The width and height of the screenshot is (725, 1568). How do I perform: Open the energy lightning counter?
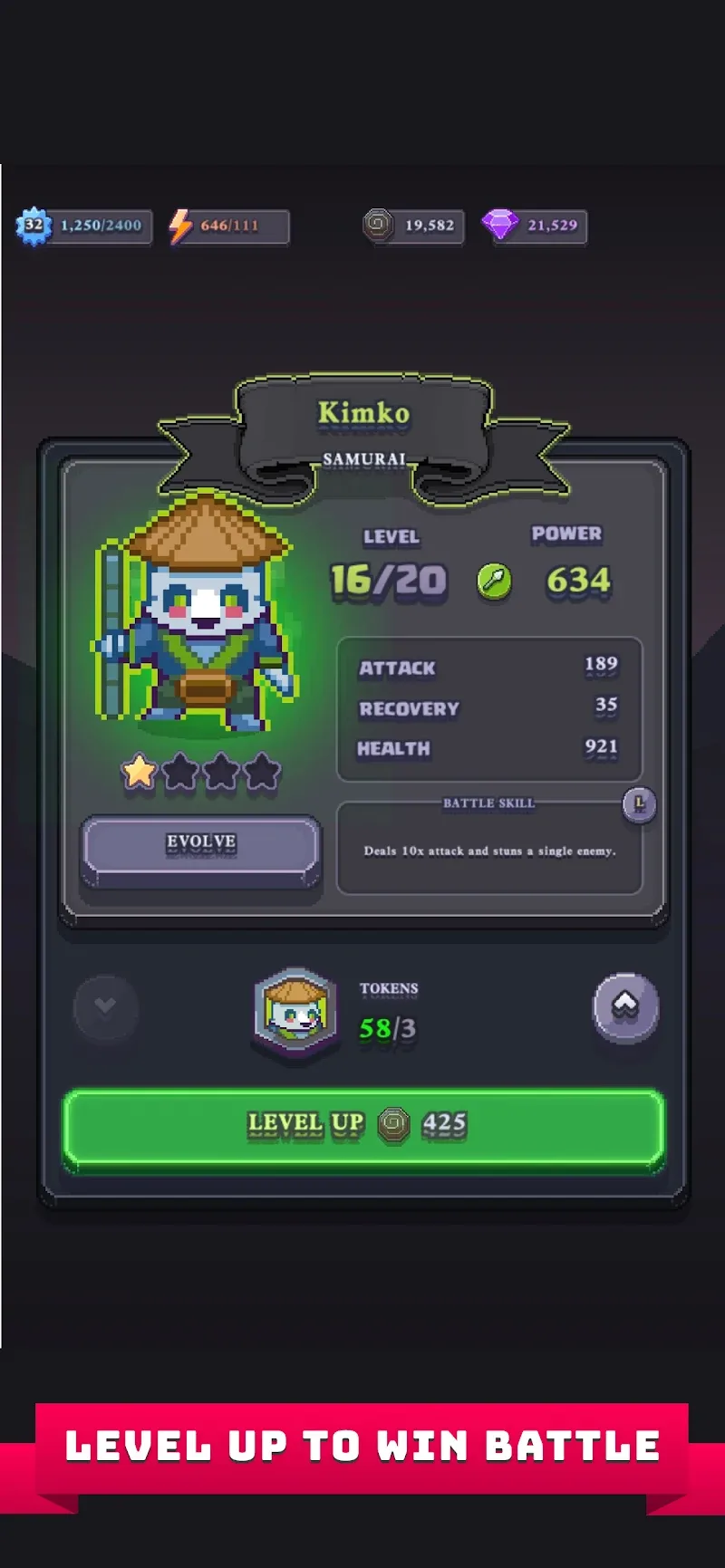tap(228, 226)
